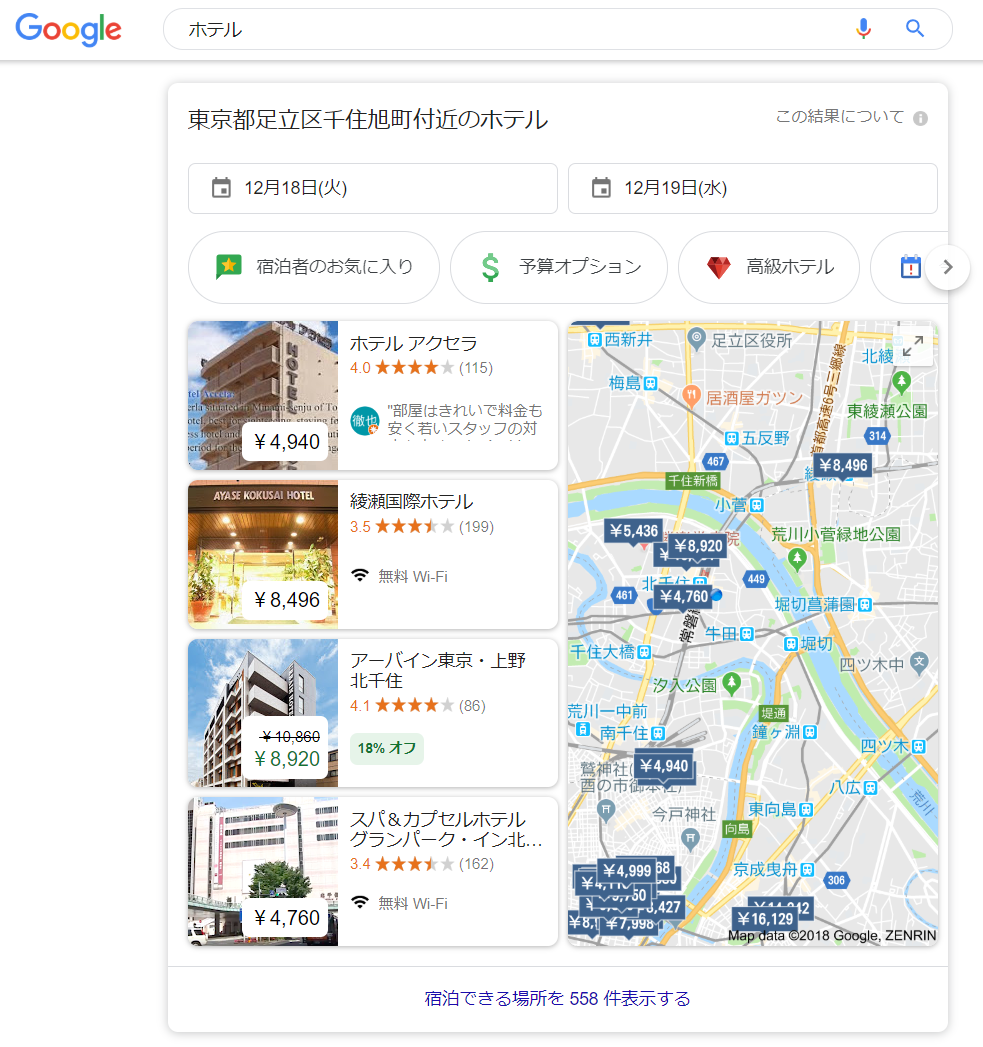Go to Google home via the logo
Viewport: 983px width, 1047px height.
coord(68,30)
